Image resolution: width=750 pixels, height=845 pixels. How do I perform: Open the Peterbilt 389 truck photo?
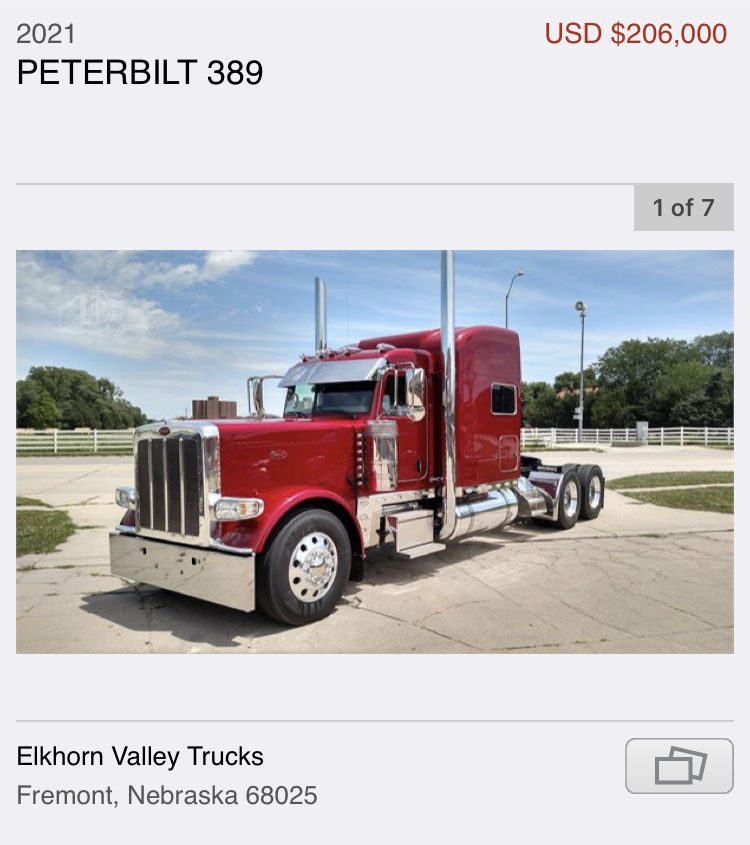point(375,451)
